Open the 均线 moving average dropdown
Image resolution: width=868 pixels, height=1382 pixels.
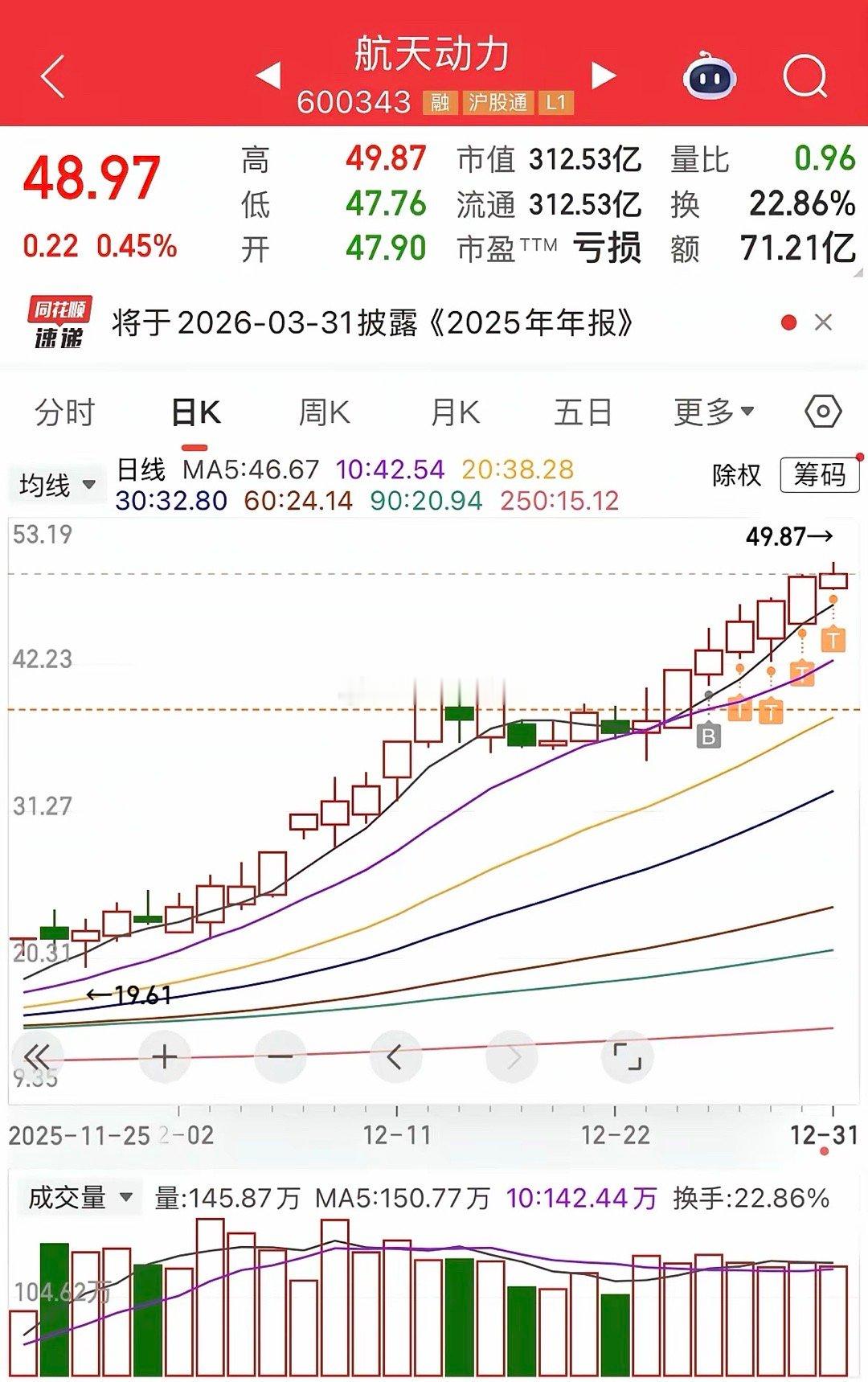[x=59, y=483]
